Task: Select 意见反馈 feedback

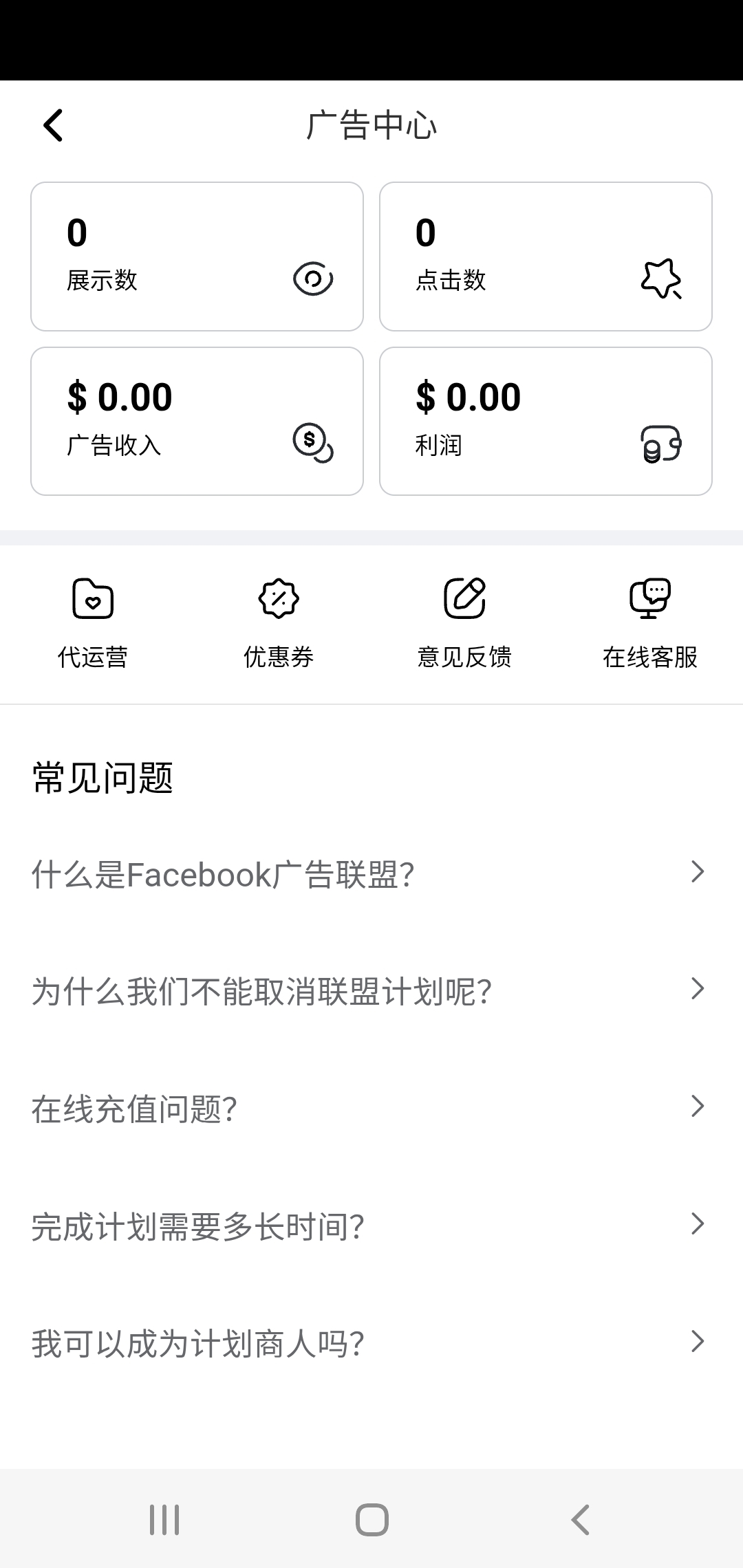Action: [x=464, y=623]
